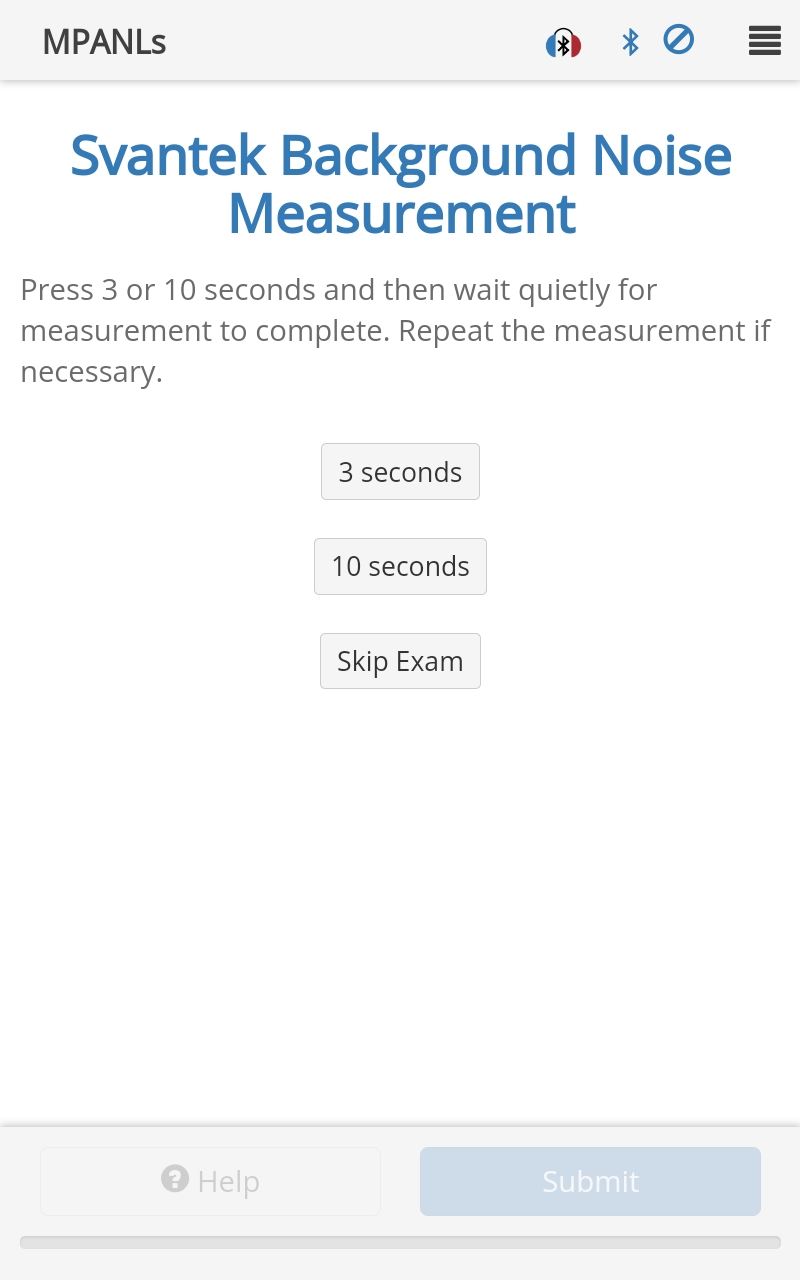Submit the noise measurement
Screen dimensions: 800x1280
590,1181
